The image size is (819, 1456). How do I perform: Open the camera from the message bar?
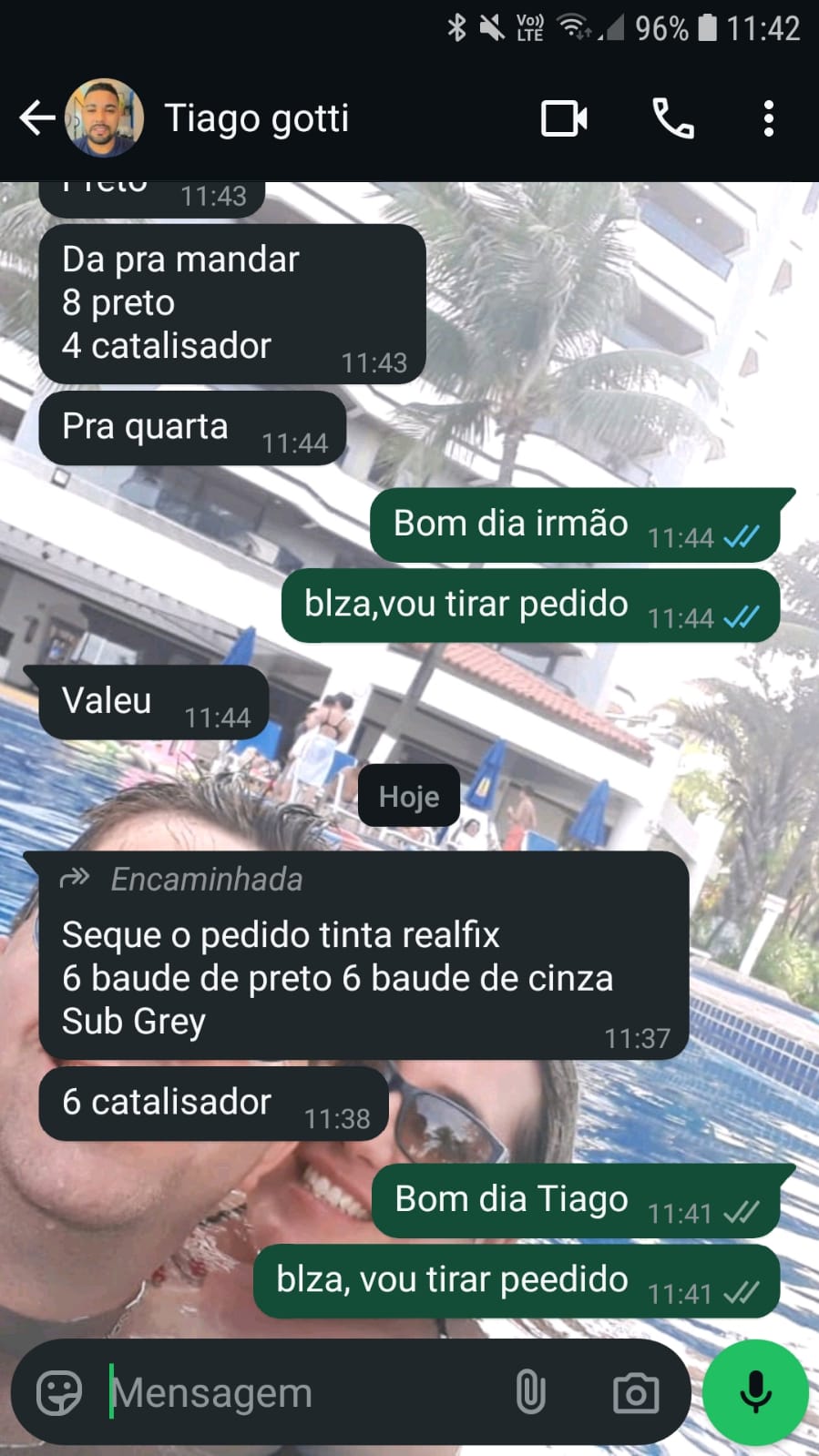point(636,1393)
